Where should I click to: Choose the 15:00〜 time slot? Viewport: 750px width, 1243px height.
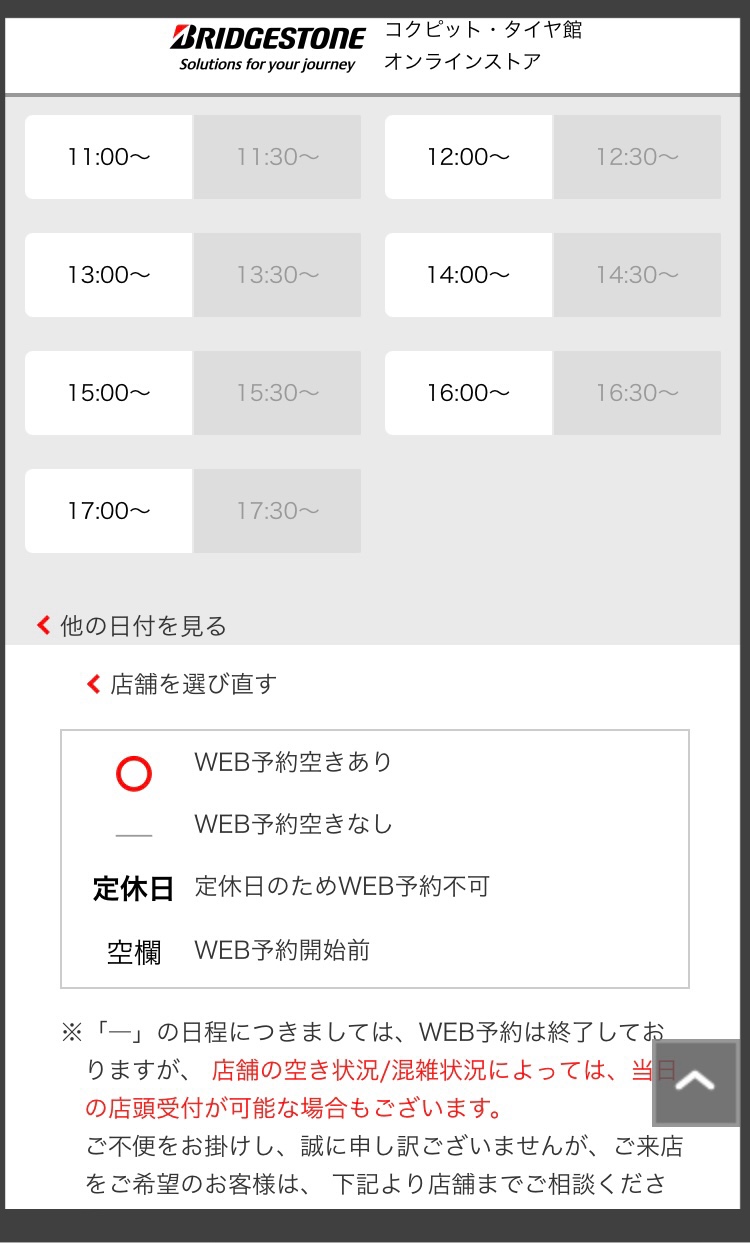(x=109, y=393)
